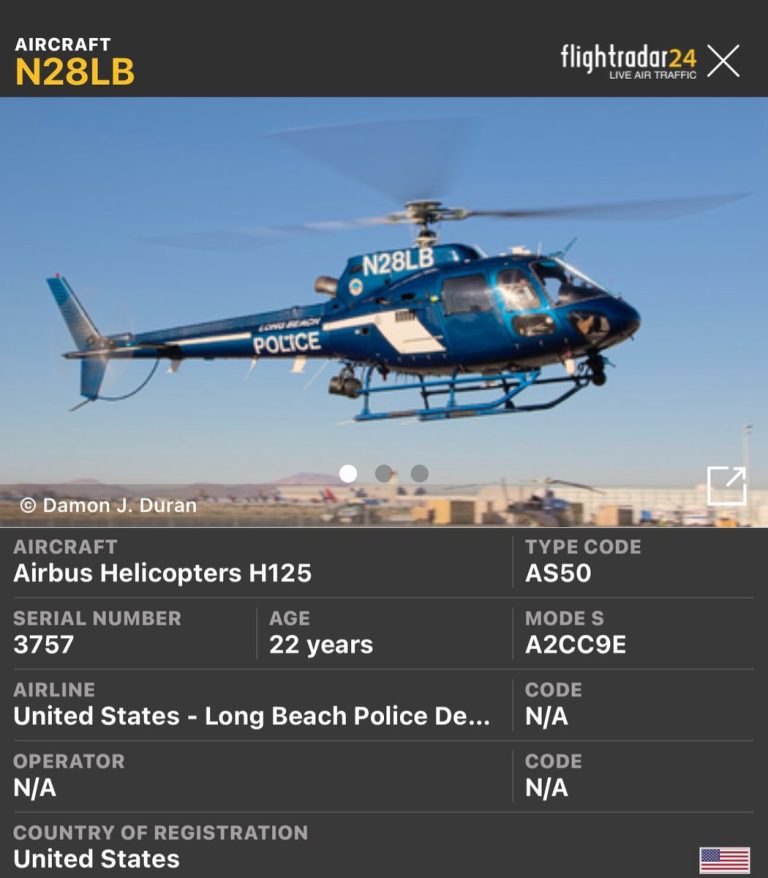Select the second photo indicator dot
The height and width of the screenshot is (878, 768).
click(384, 473)
